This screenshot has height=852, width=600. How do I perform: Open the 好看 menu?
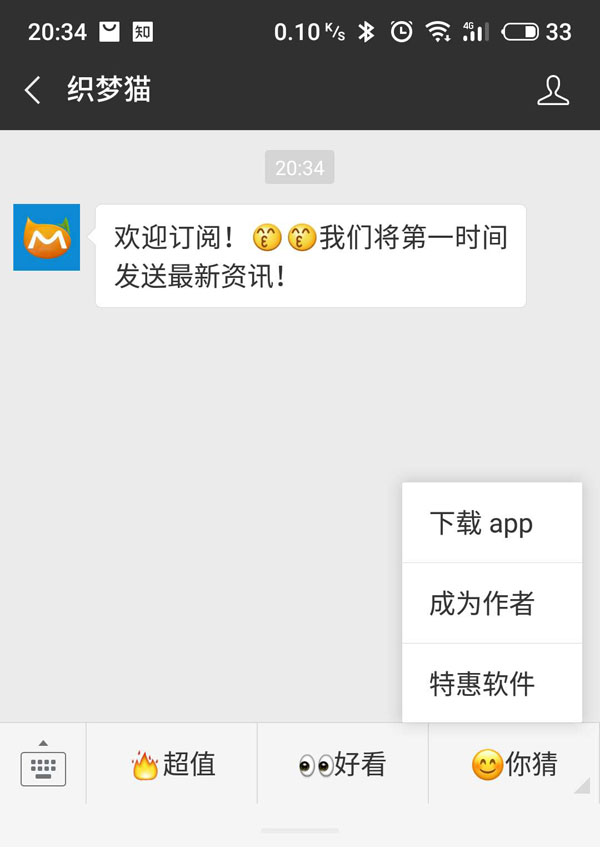pyautogui.click(x=342, y=765)
